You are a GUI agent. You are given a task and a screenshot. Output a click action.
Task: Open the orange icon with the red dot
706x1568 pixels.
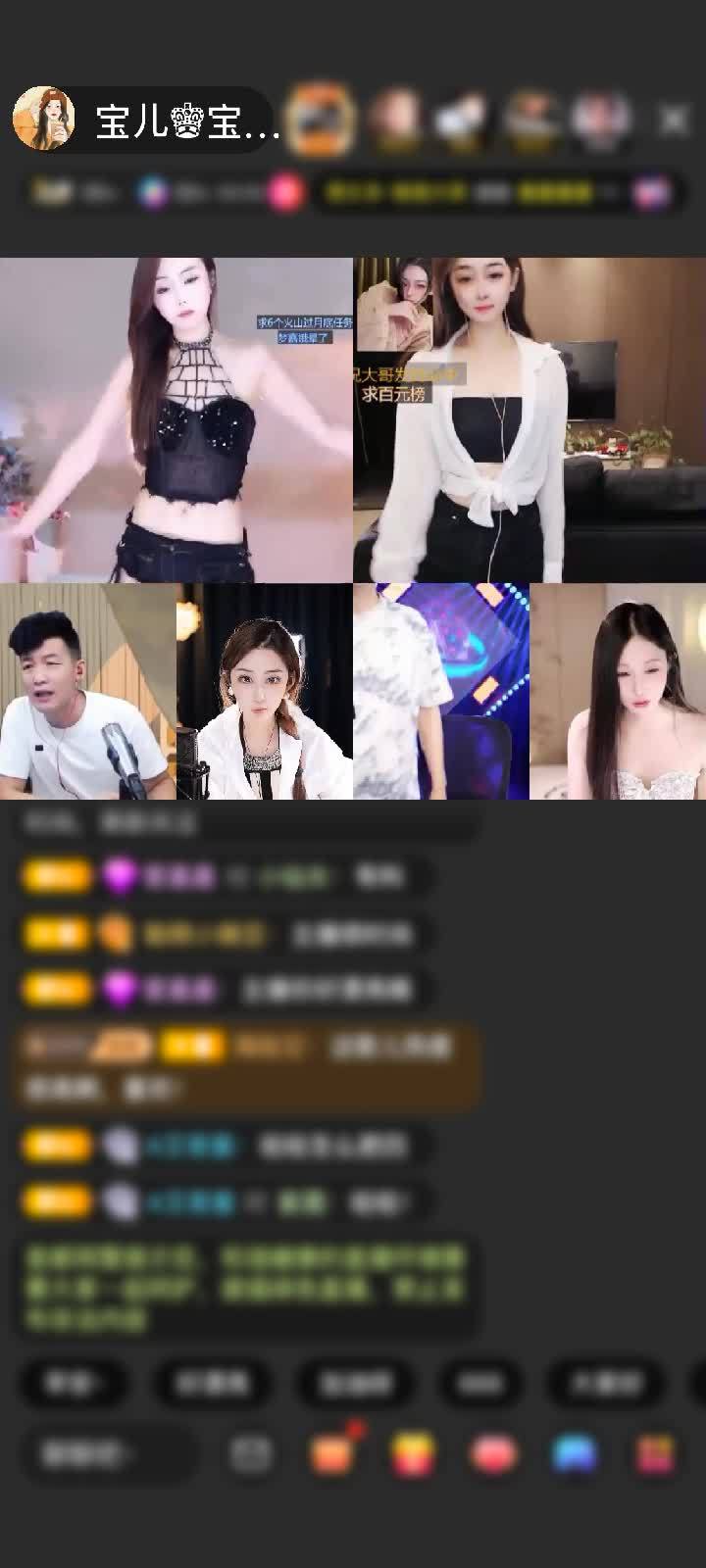coord(332,1453)
